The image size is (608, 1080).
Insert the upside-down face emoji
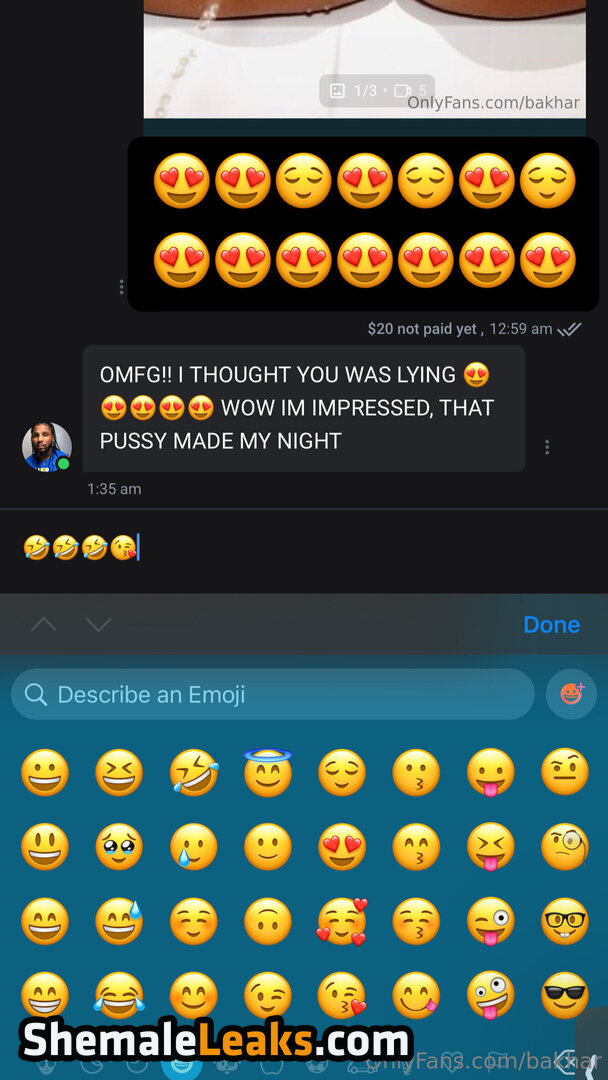[268, 921]
